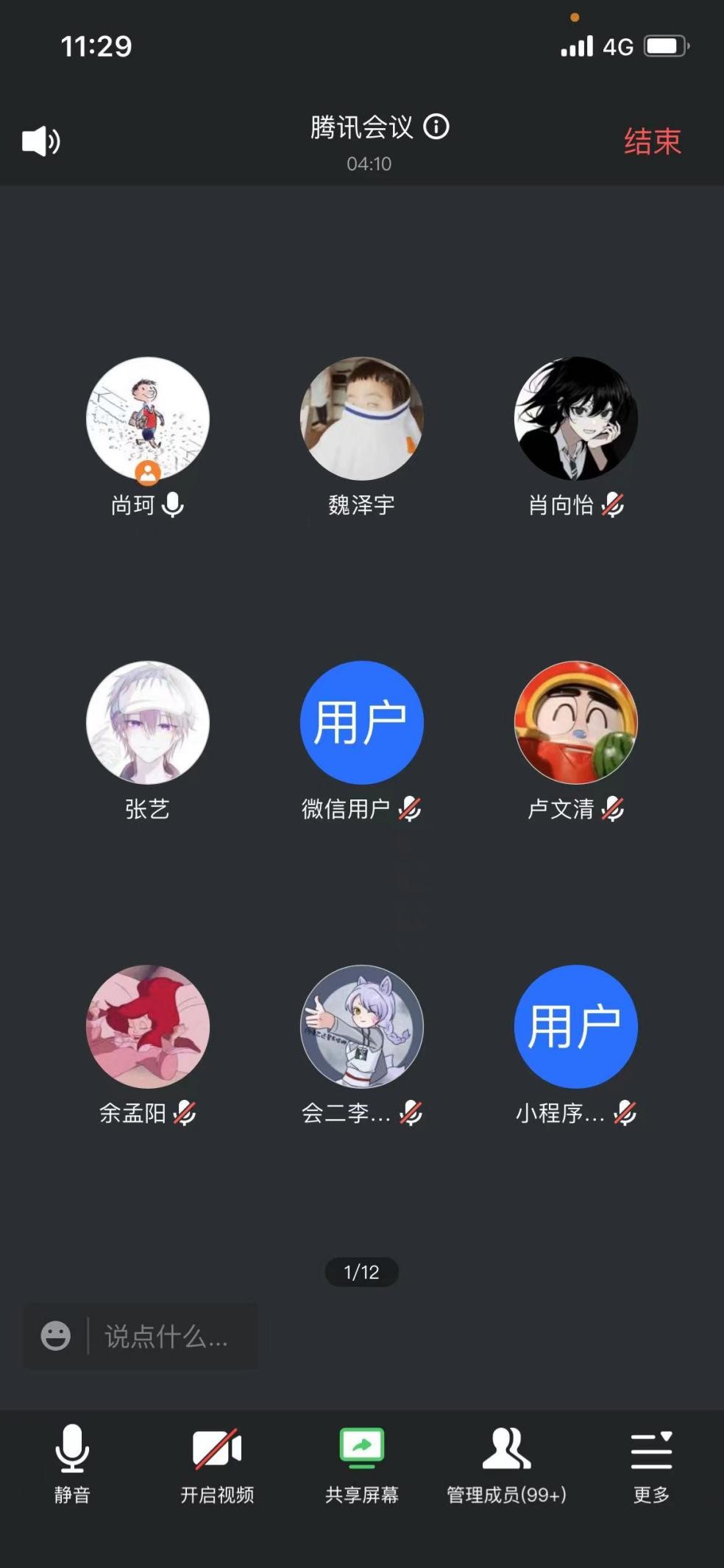Screen dimensions: 724x1568
Task: Open 魏泽宇's participant tile
Action: 361,418
